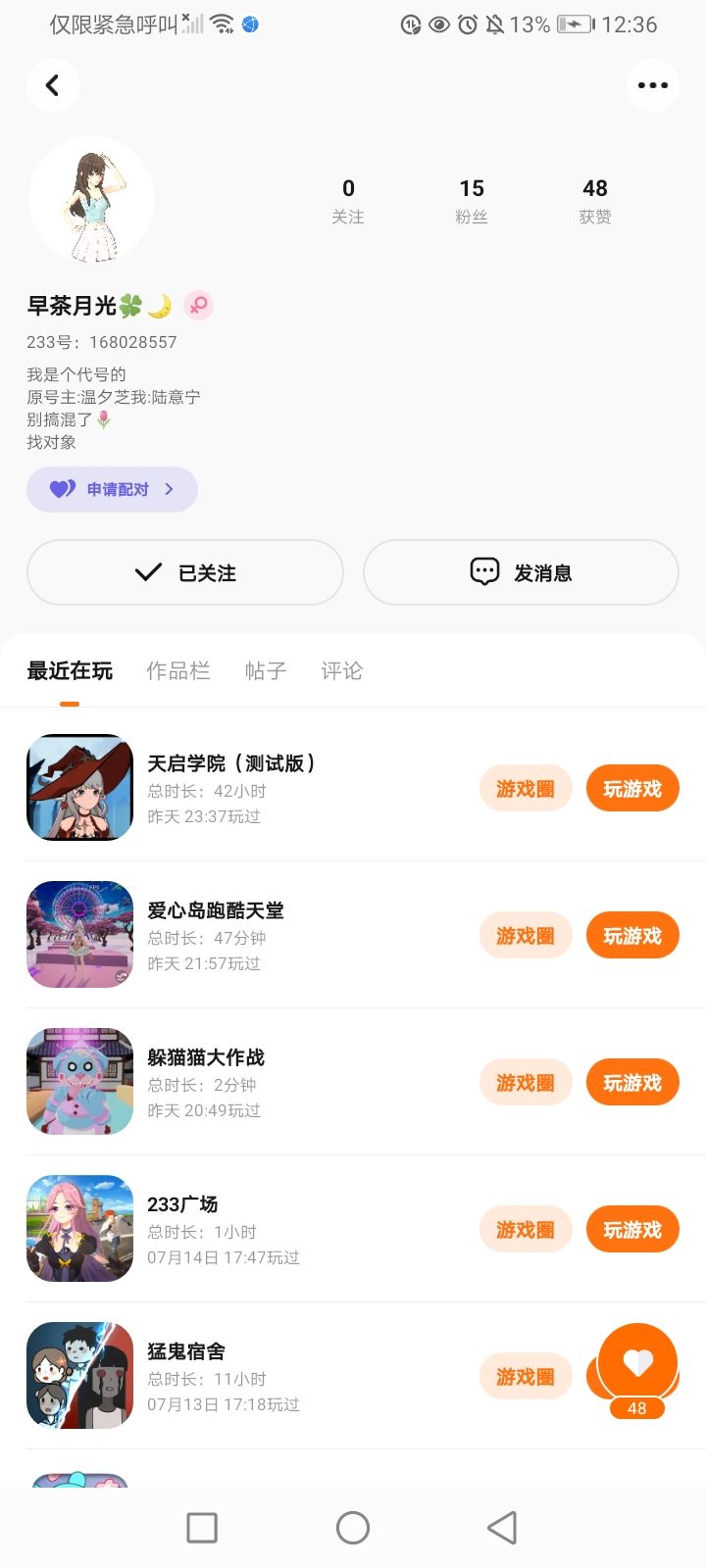
Task: Go to the system home screen
Action: coord(353,1527)
